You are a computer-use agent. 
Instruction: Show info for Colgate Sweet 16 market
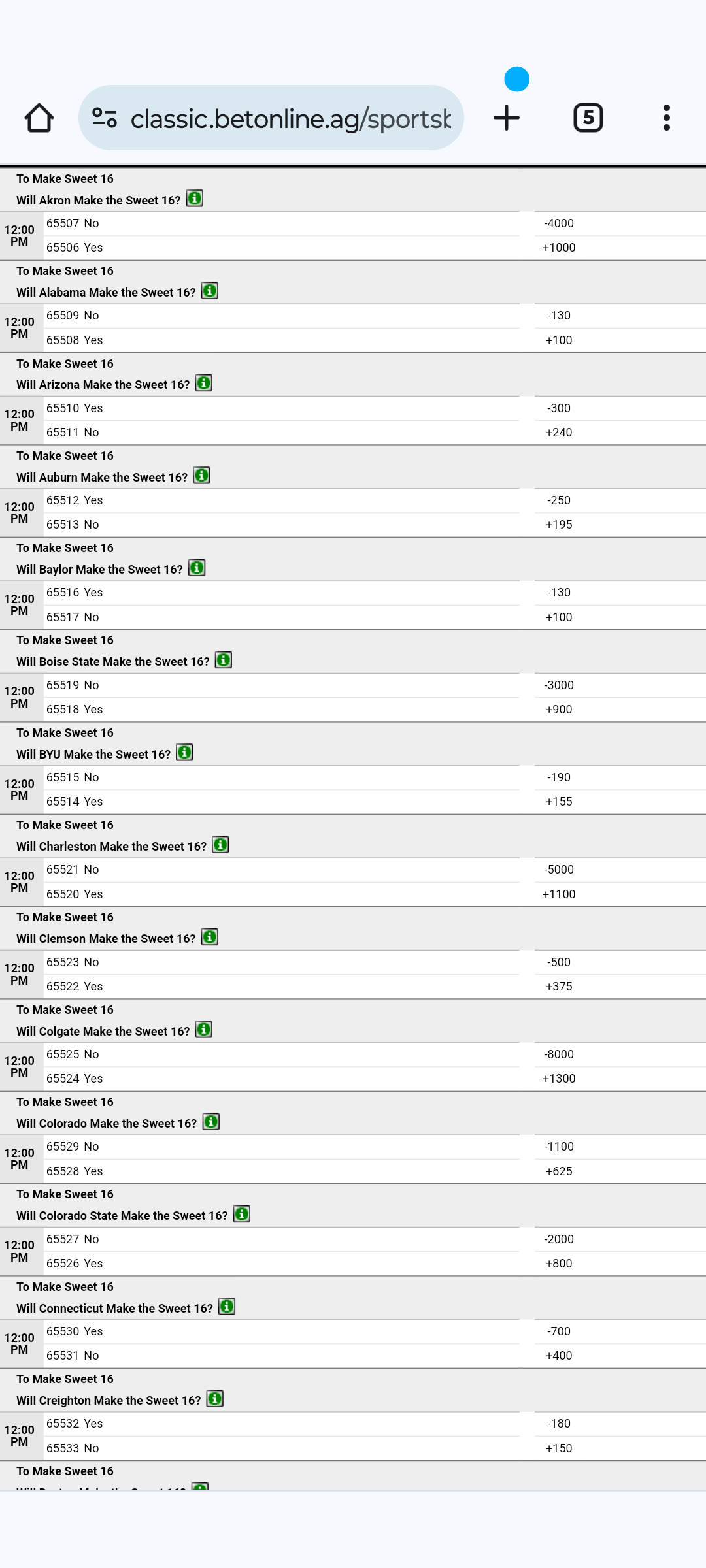(204, 1030)
